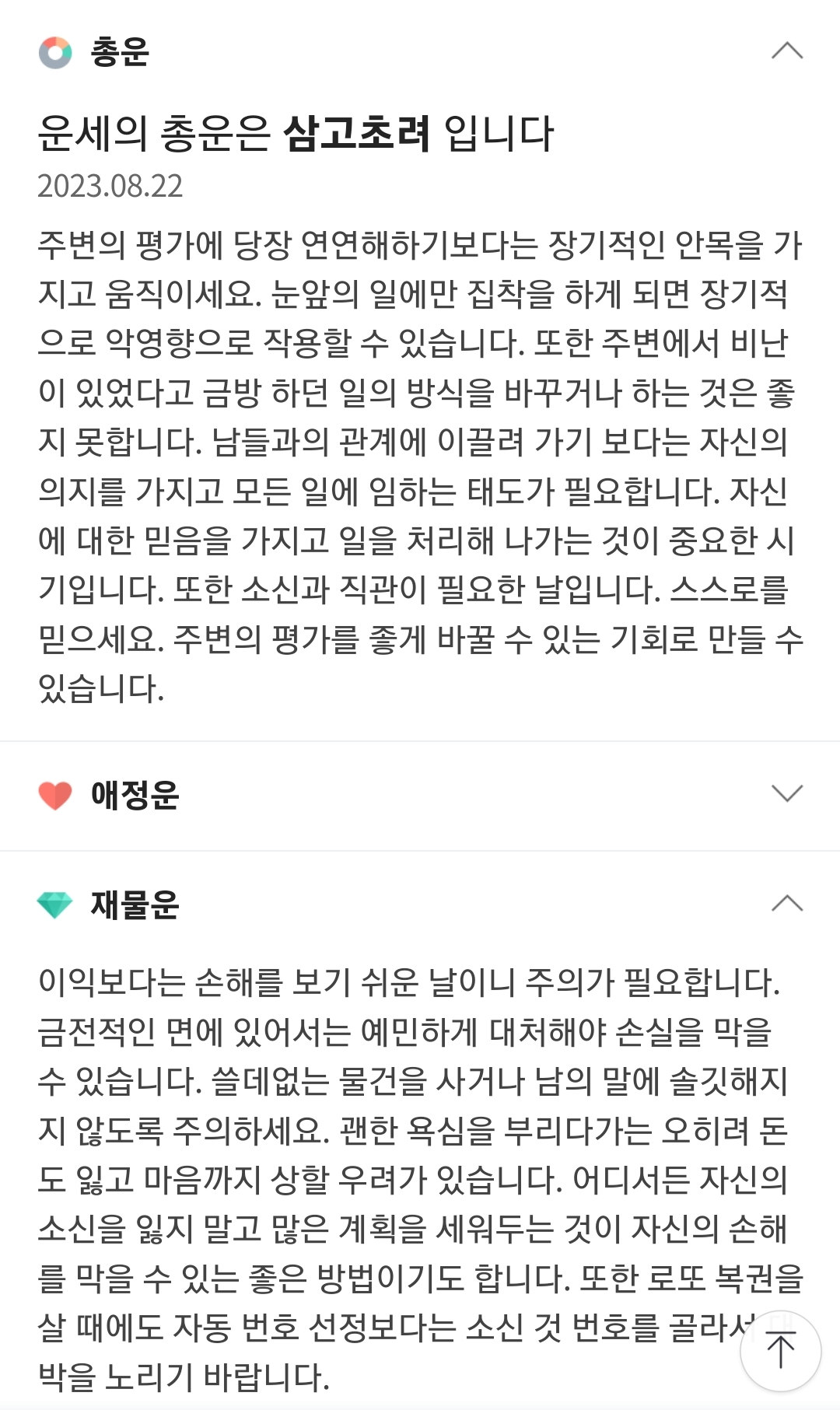The width and height of the screenshot is (840, 1410).
Task: Expand the 애정운 section
Action: pyautogui.click(x=786, y=794)
